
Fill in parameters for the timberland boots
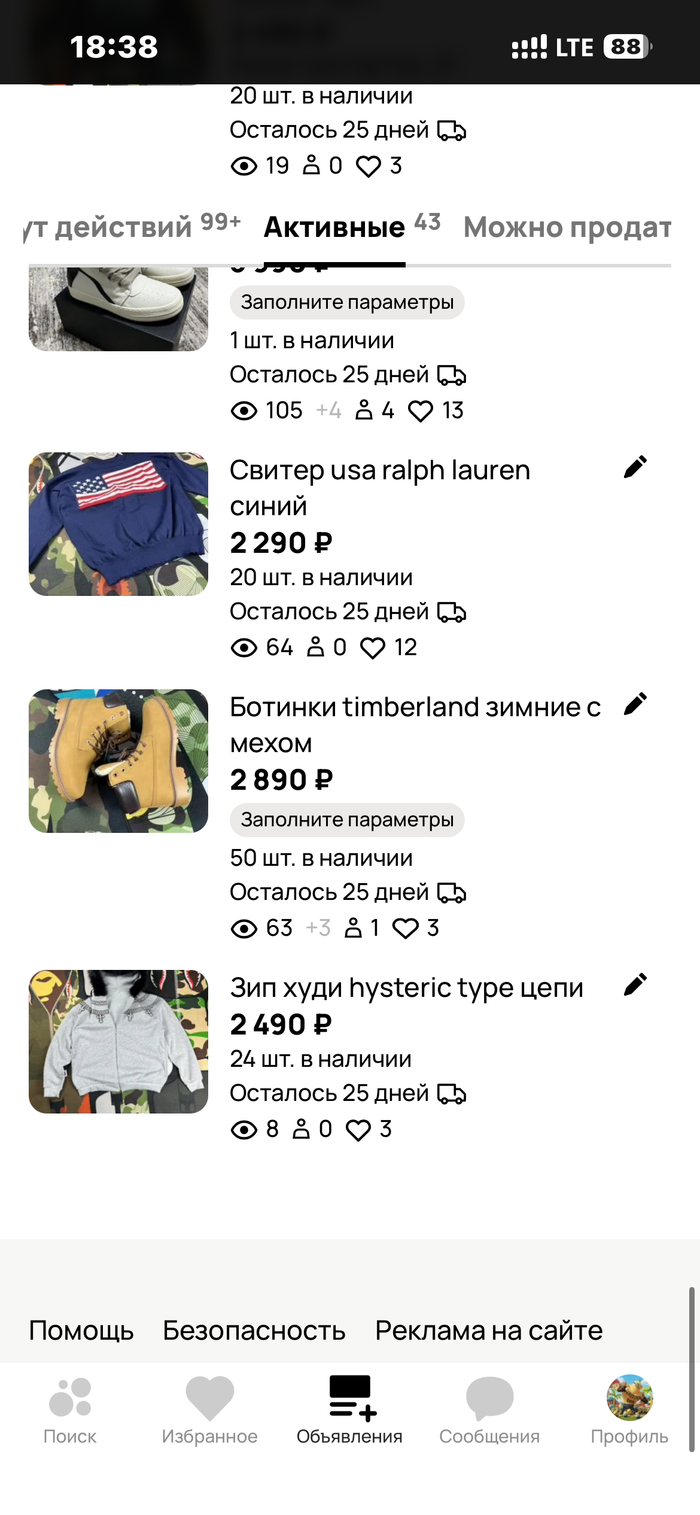click(347, 821)
